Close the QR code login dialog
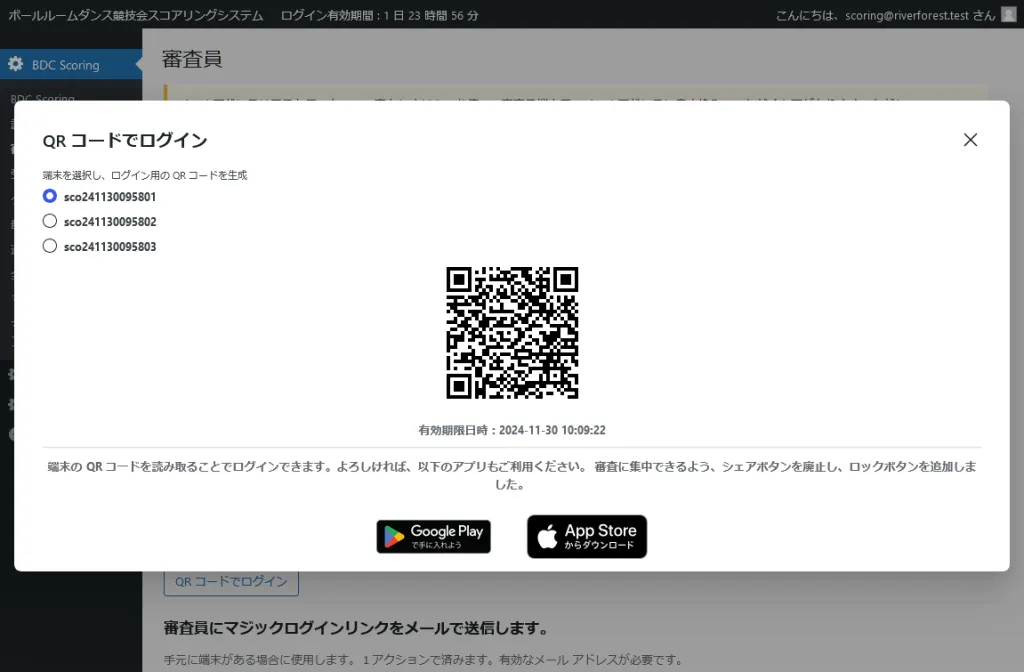 tap(969, 140)
